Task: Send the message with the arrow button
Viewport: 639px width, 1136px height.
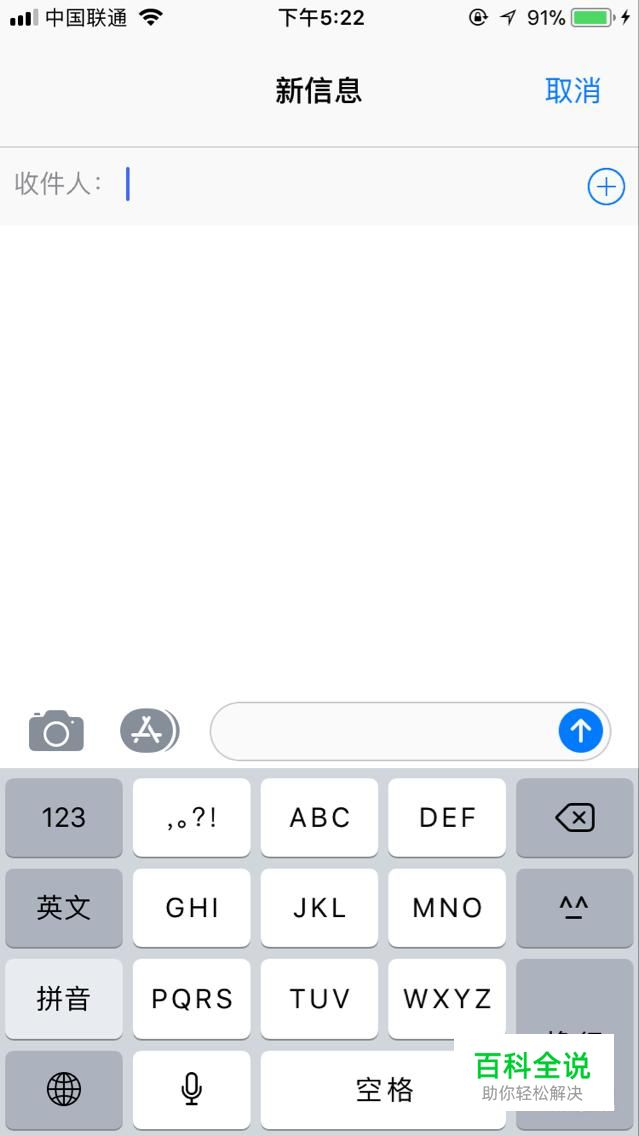Action: pyautogui.click(x=580, y=732)
